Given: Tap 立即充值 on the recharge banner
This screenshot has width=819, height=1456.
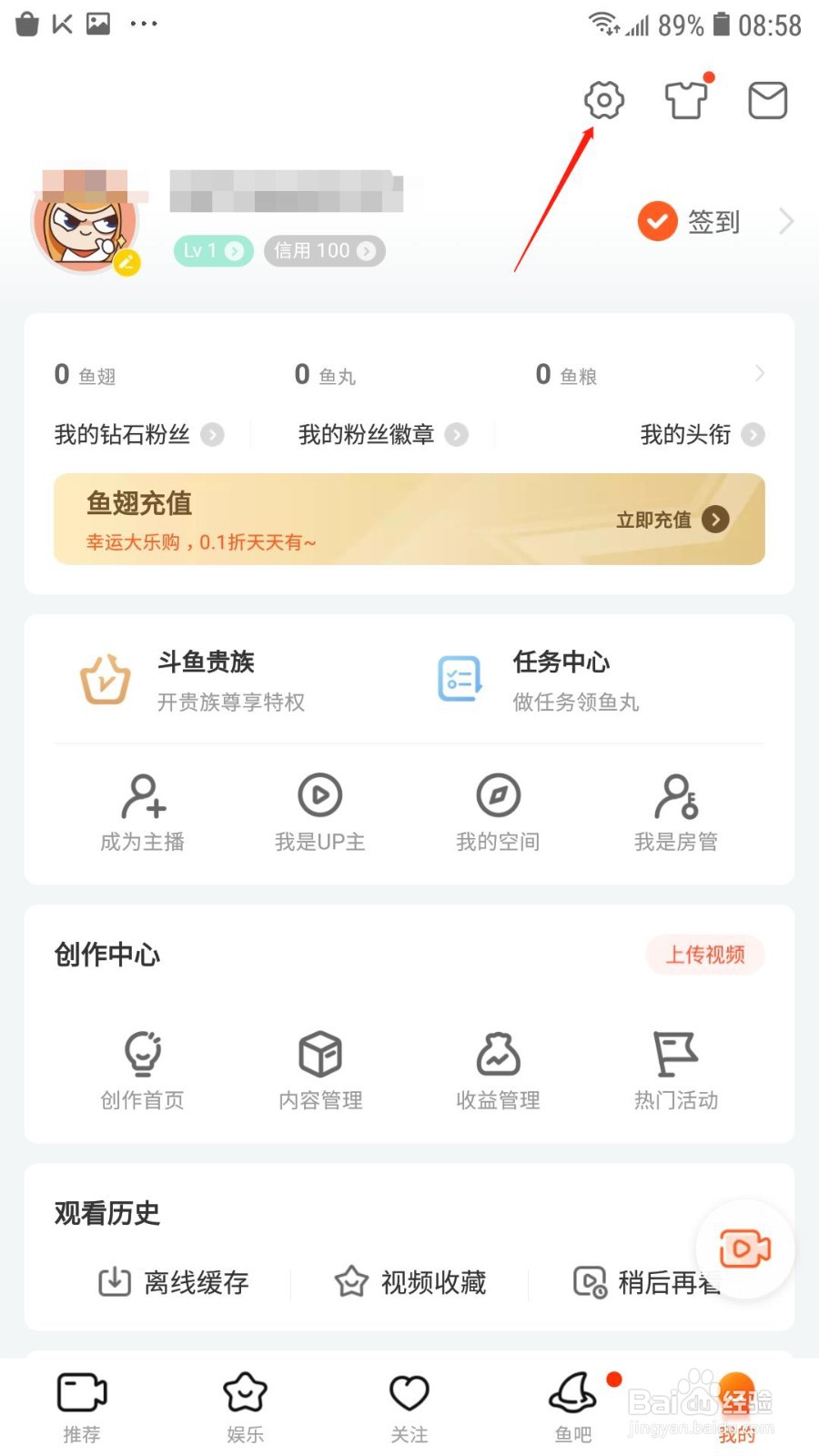Looking at the screenshot, I should coord(672,520).
